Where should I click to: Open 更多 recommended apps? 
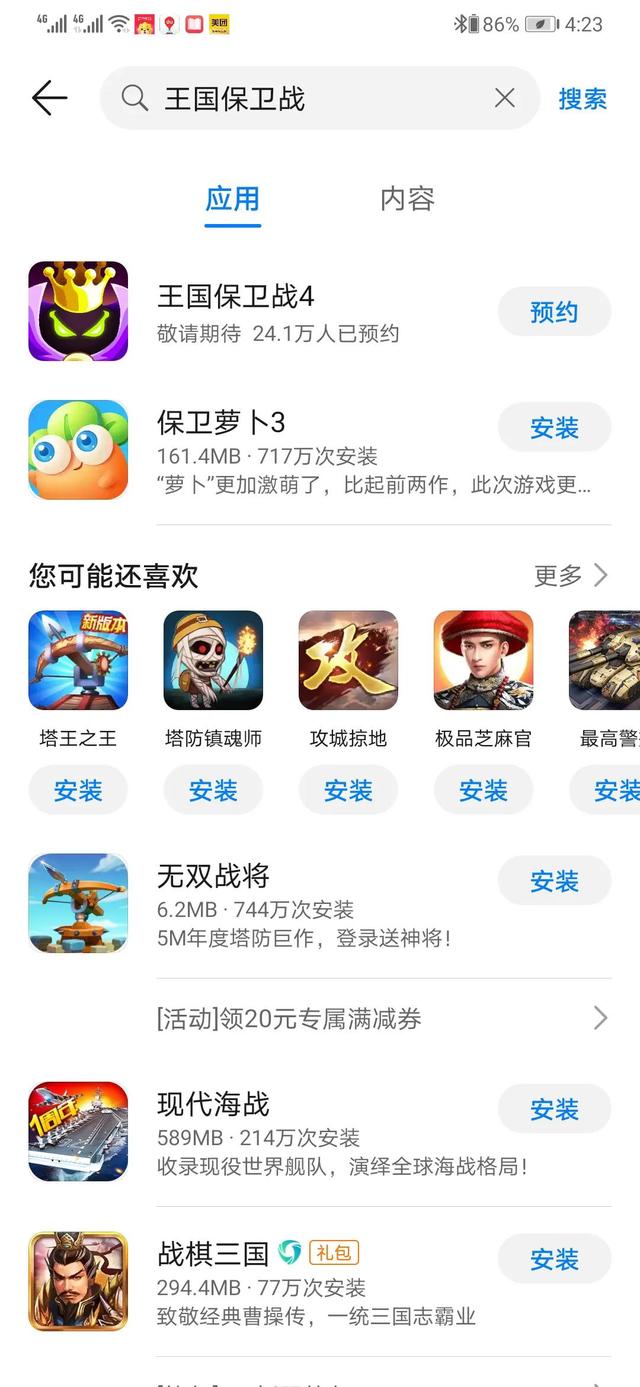pyautogui.click(x=570, y=575)
